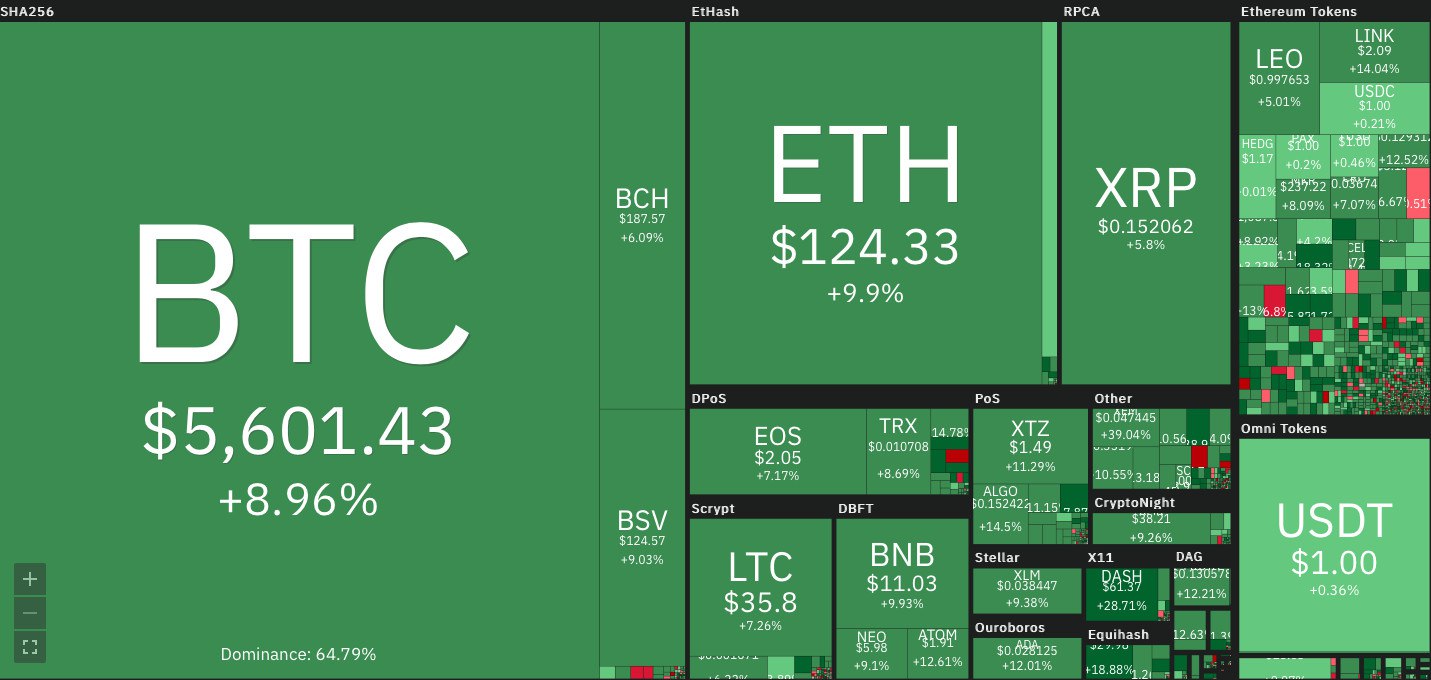This screenshot has width=1431, height=680.
Task: Select the BNB tile
Action: 901,572
